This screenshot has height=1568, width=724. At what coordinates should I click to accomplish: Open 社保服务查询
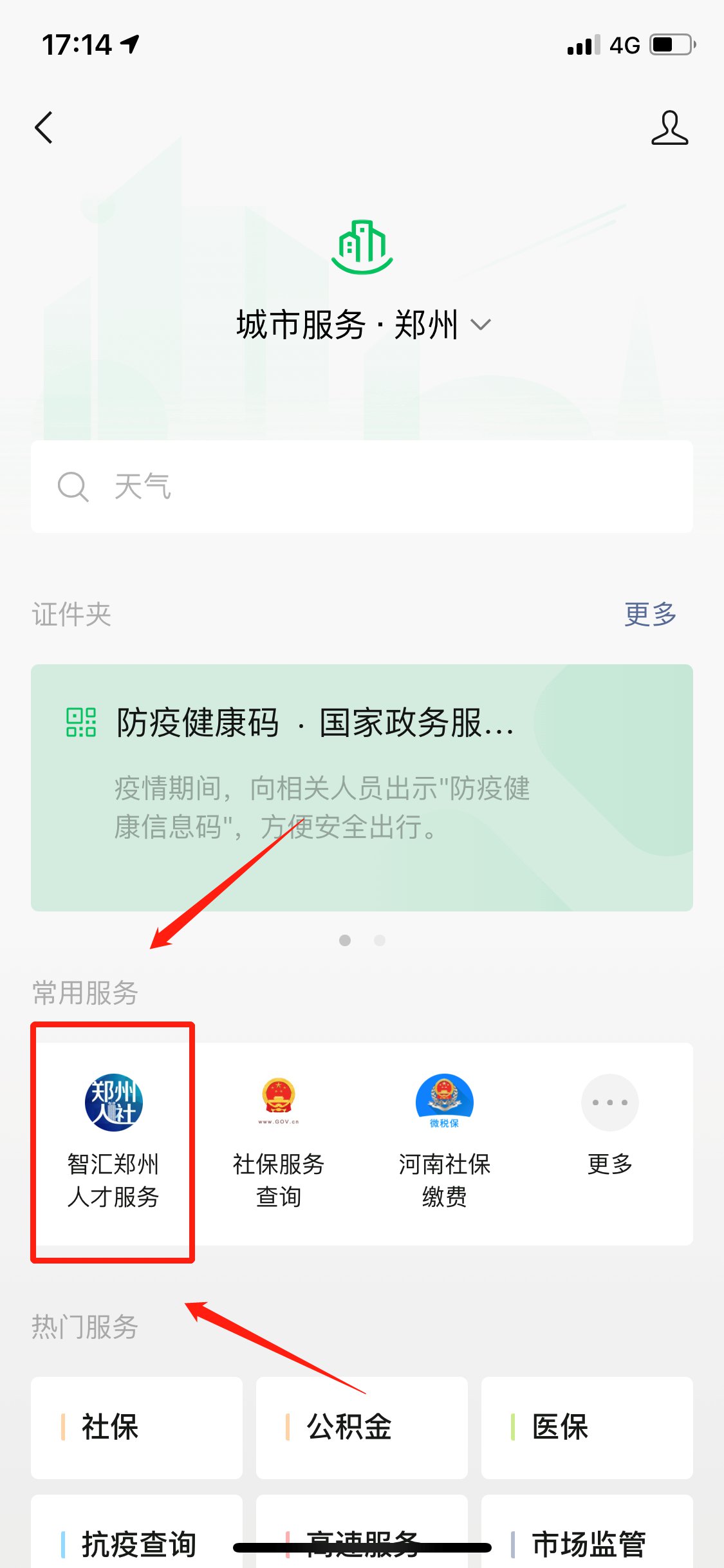point(279,1141)
